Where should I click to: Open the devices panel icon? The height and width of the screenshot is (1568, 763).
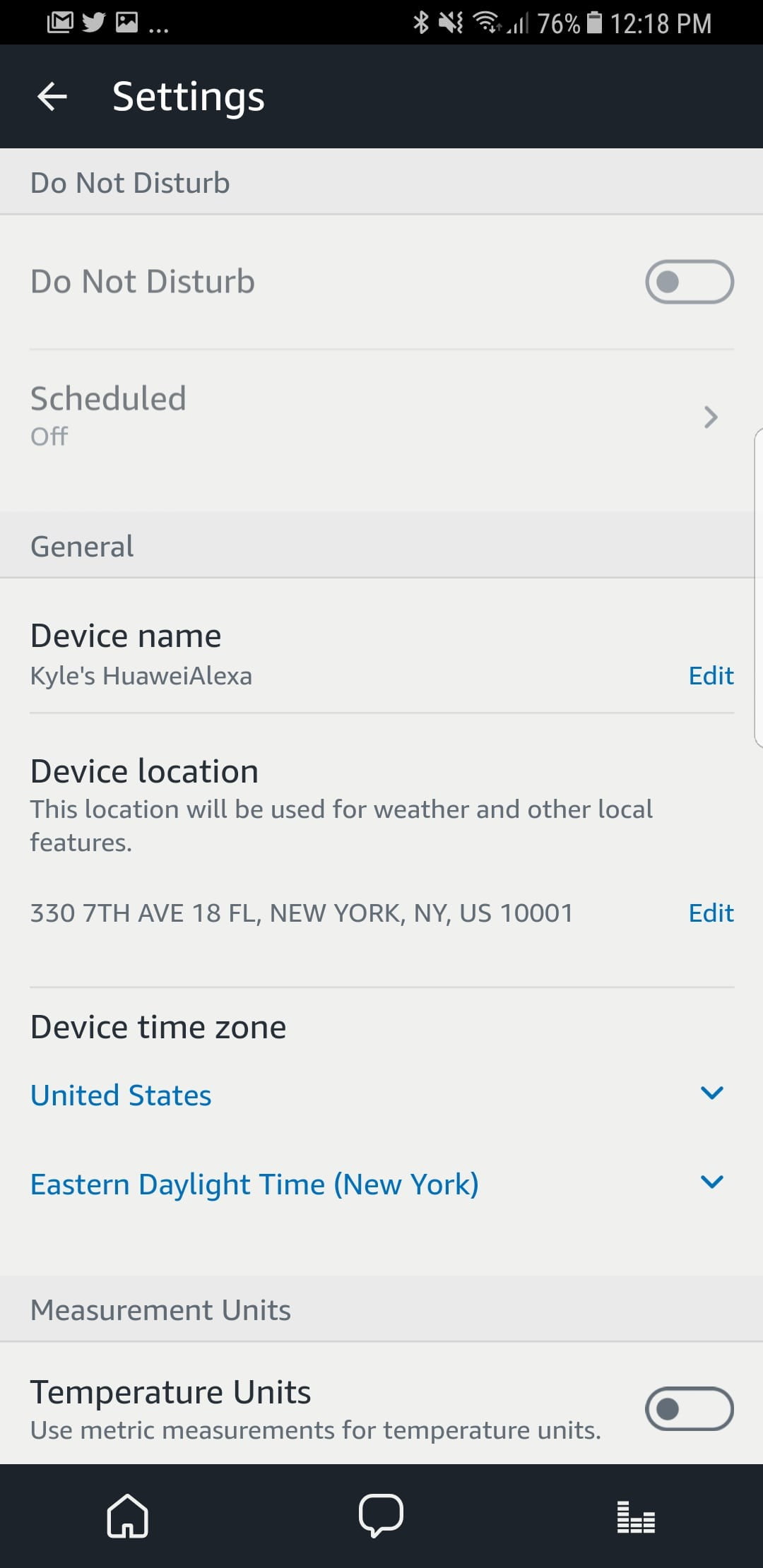[635, 1514]
